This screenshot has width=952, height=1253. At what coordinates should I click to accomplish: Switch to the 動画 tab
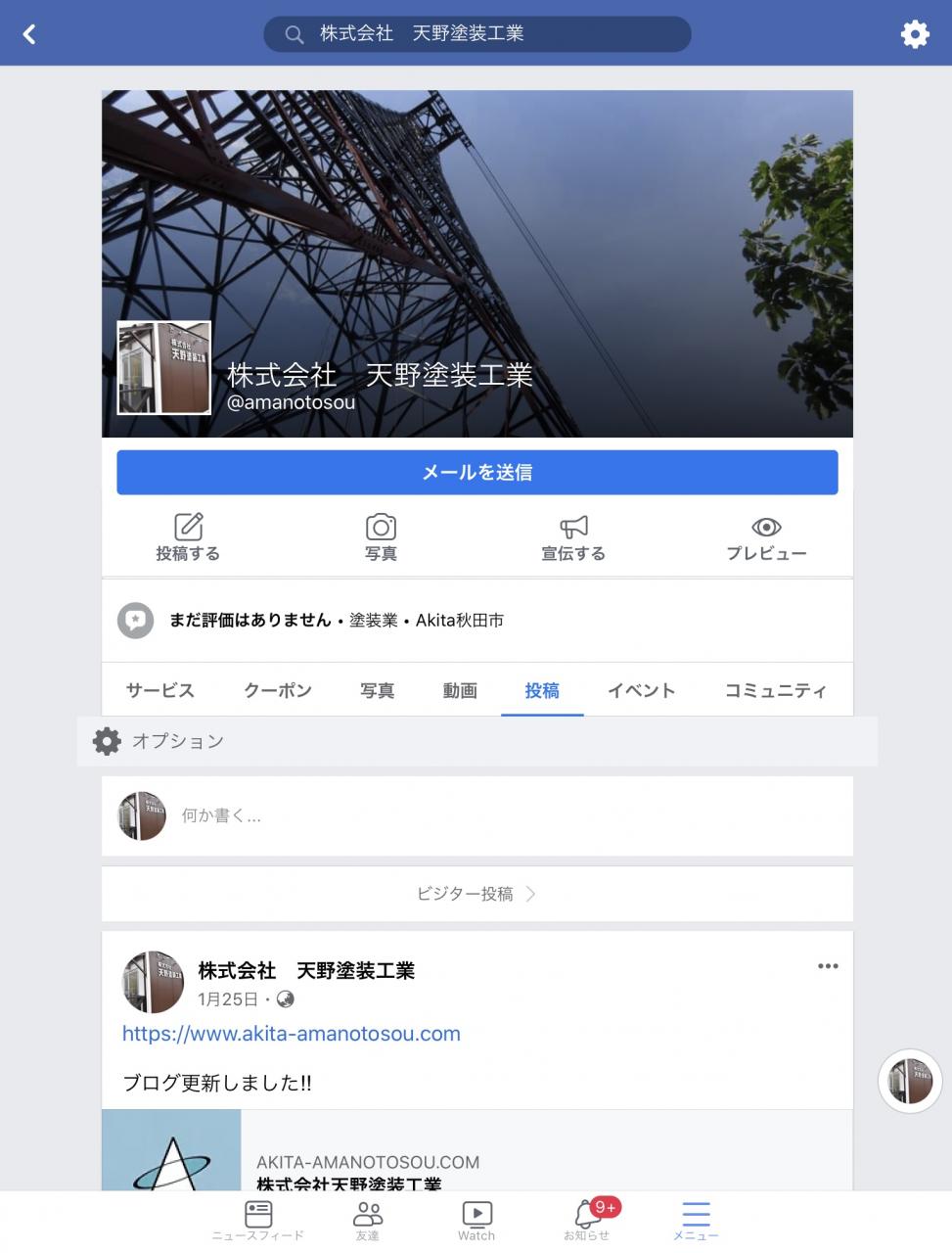[x=460, y=690]
